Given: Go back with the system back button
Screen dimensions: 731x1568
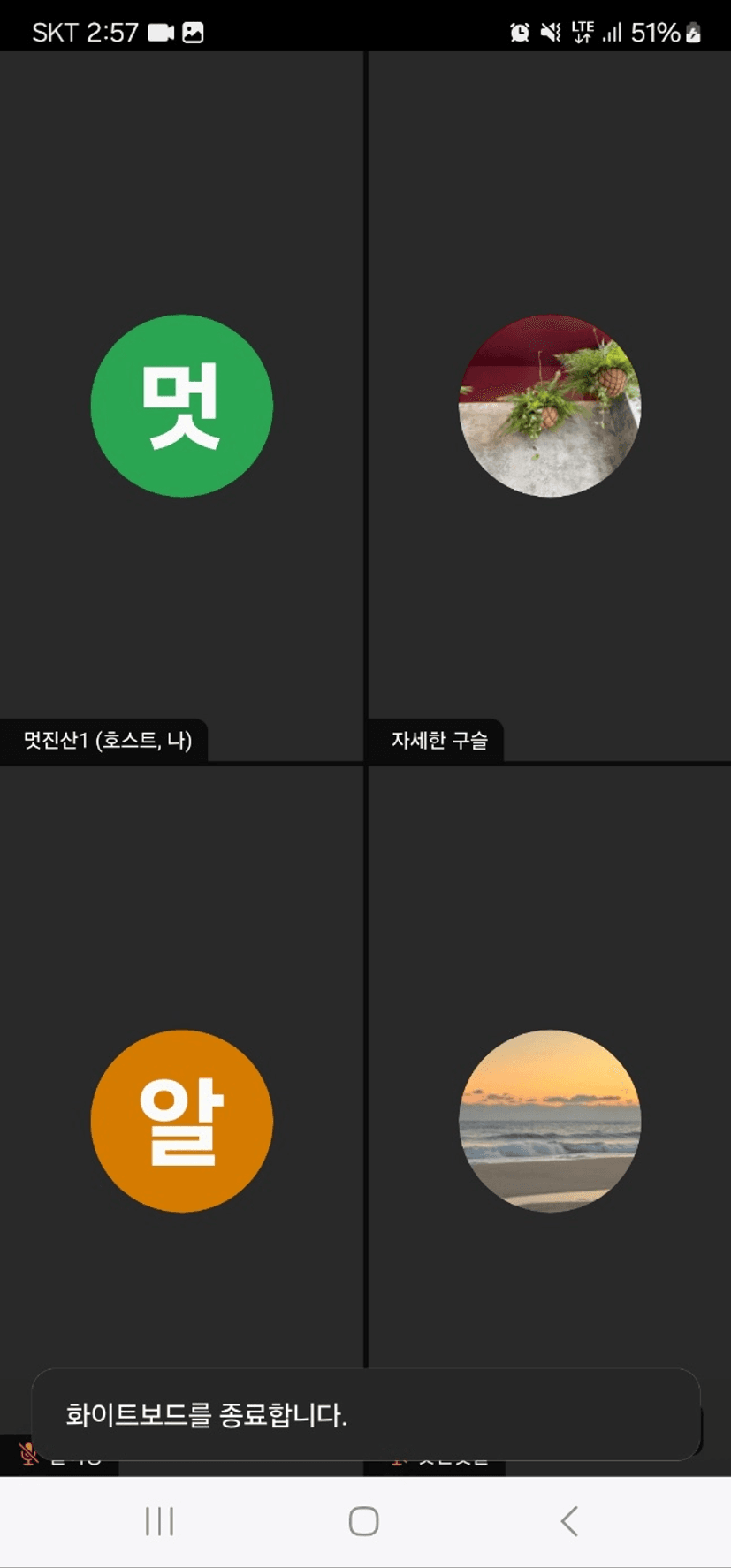Looking at the screenshot, I should click(569, 1521).
